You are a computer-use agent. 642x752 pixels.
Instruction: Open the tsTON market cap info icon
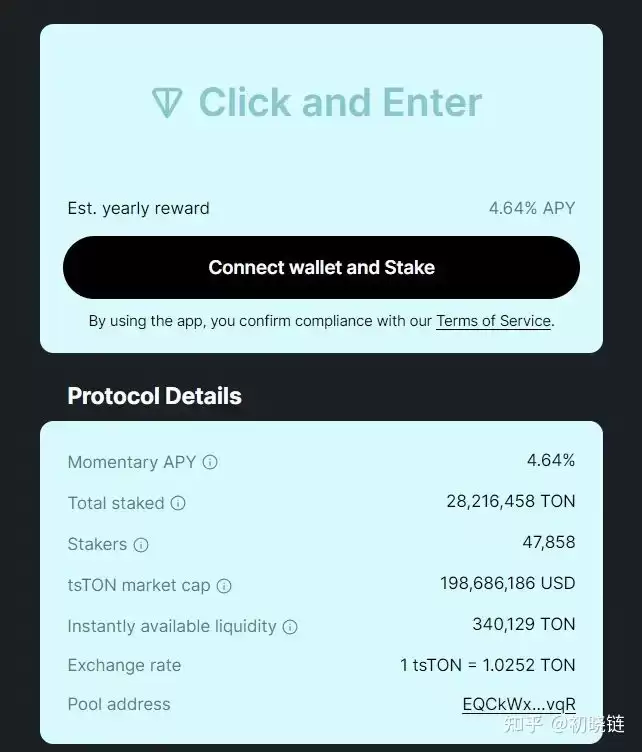coord(224,586)
